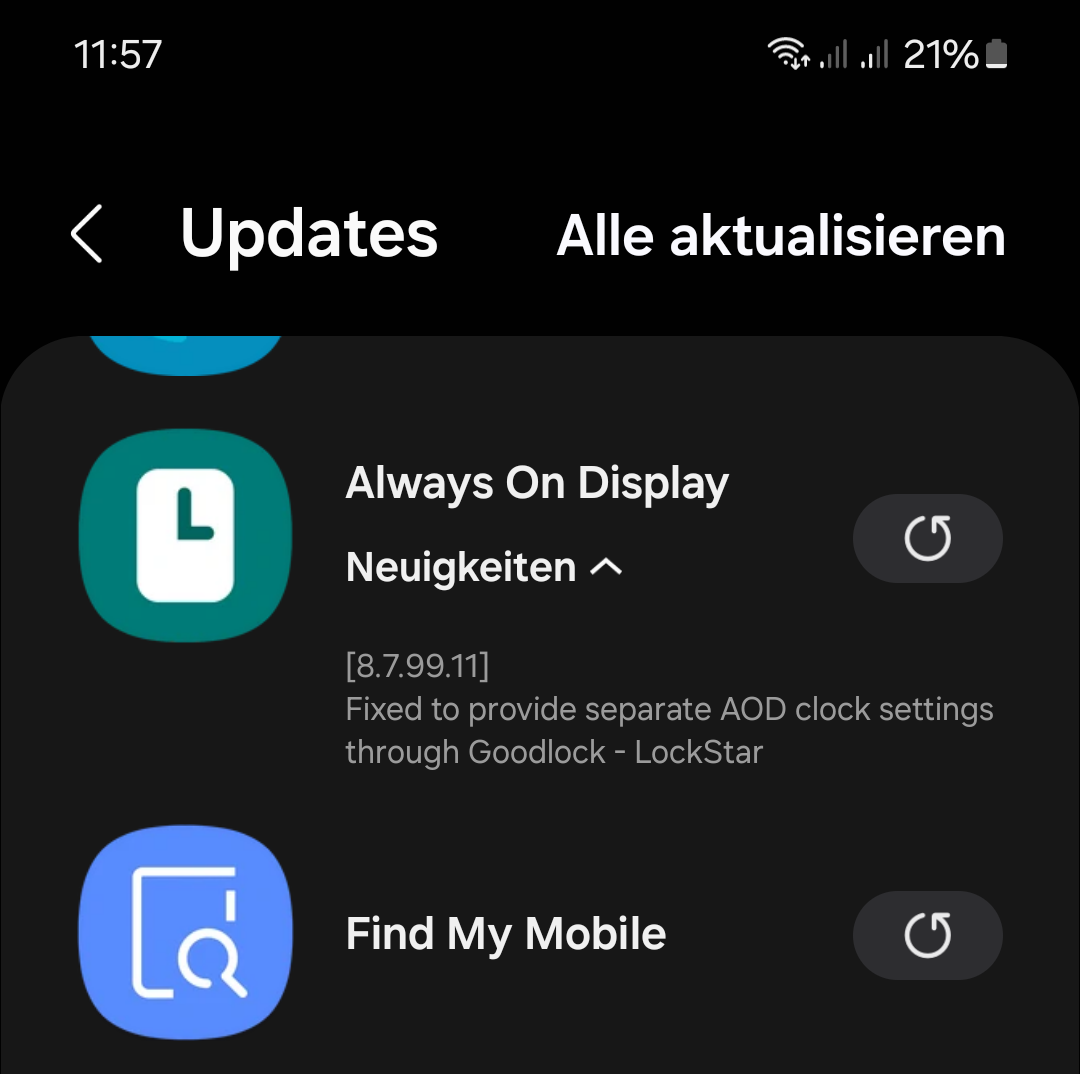Update the Find My Mobile app
The height and width of the screenshot is (1074, 1080).
[927, 935]
